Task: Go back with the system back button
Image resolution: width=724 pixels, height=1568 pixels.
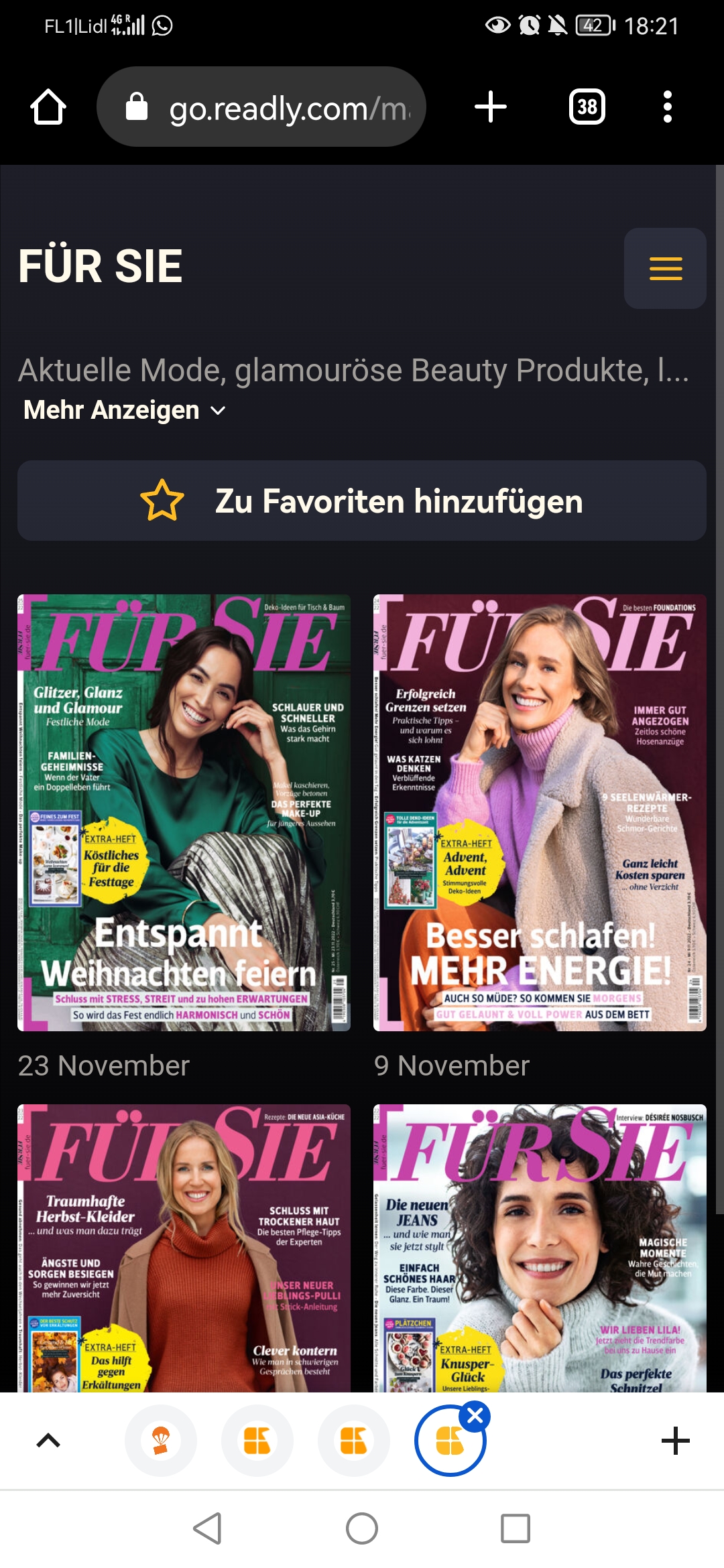Action: pyautogui.click(x=207, y=1528)
